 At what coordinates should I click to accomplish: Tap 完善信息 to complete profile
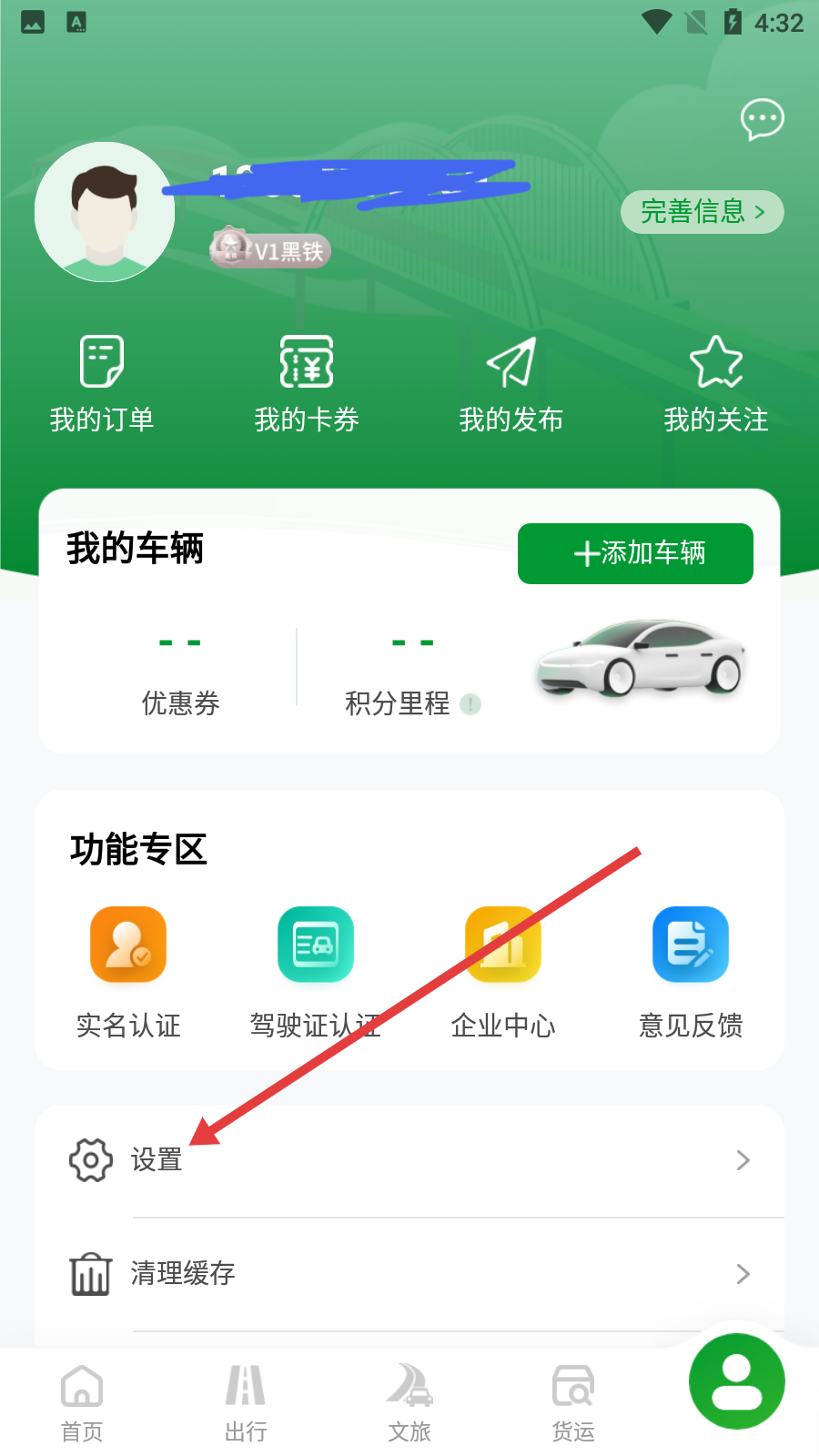pyautogui.click(x=702, y=212)
